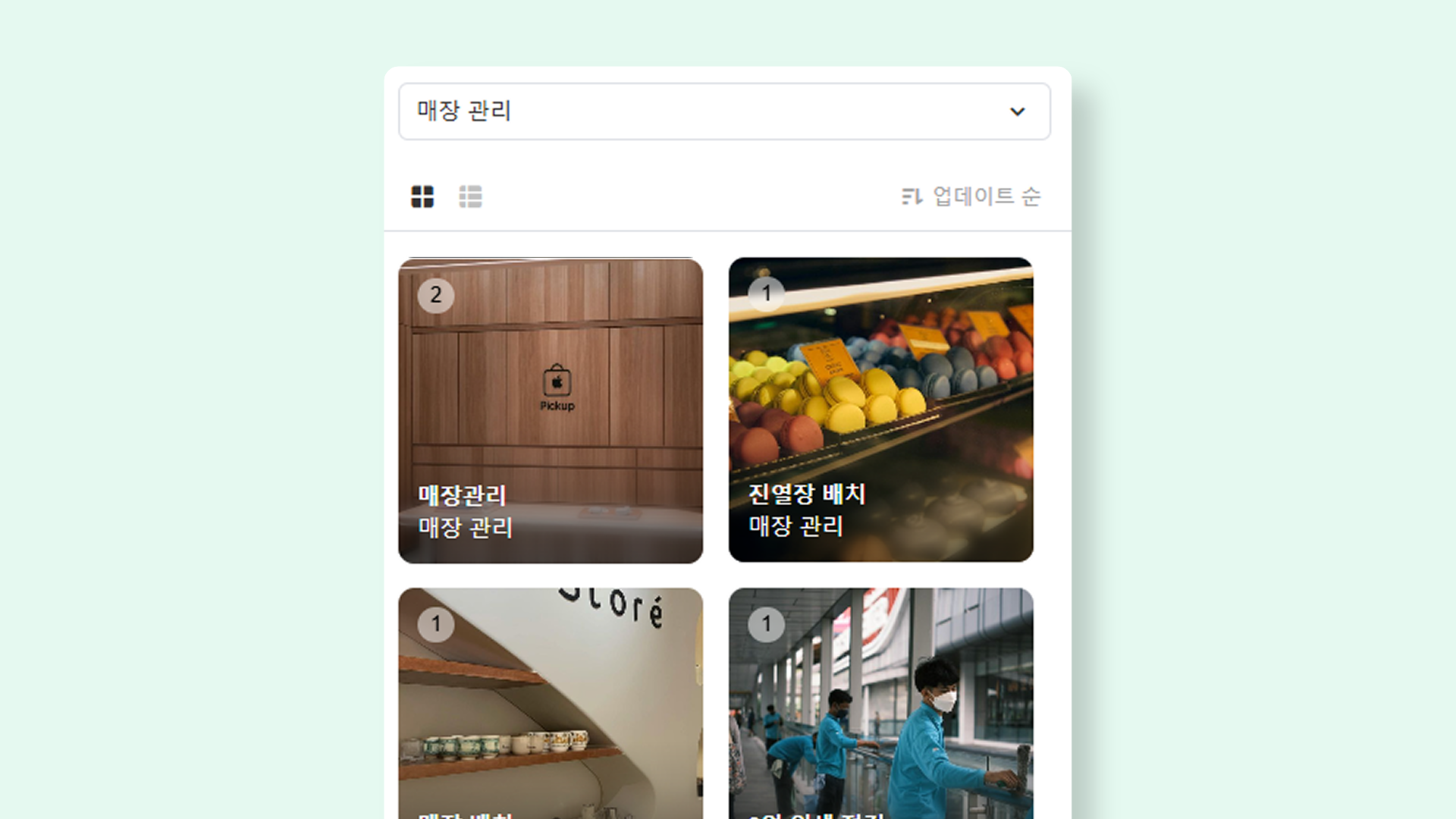Switch to grid view

[422, 197]
